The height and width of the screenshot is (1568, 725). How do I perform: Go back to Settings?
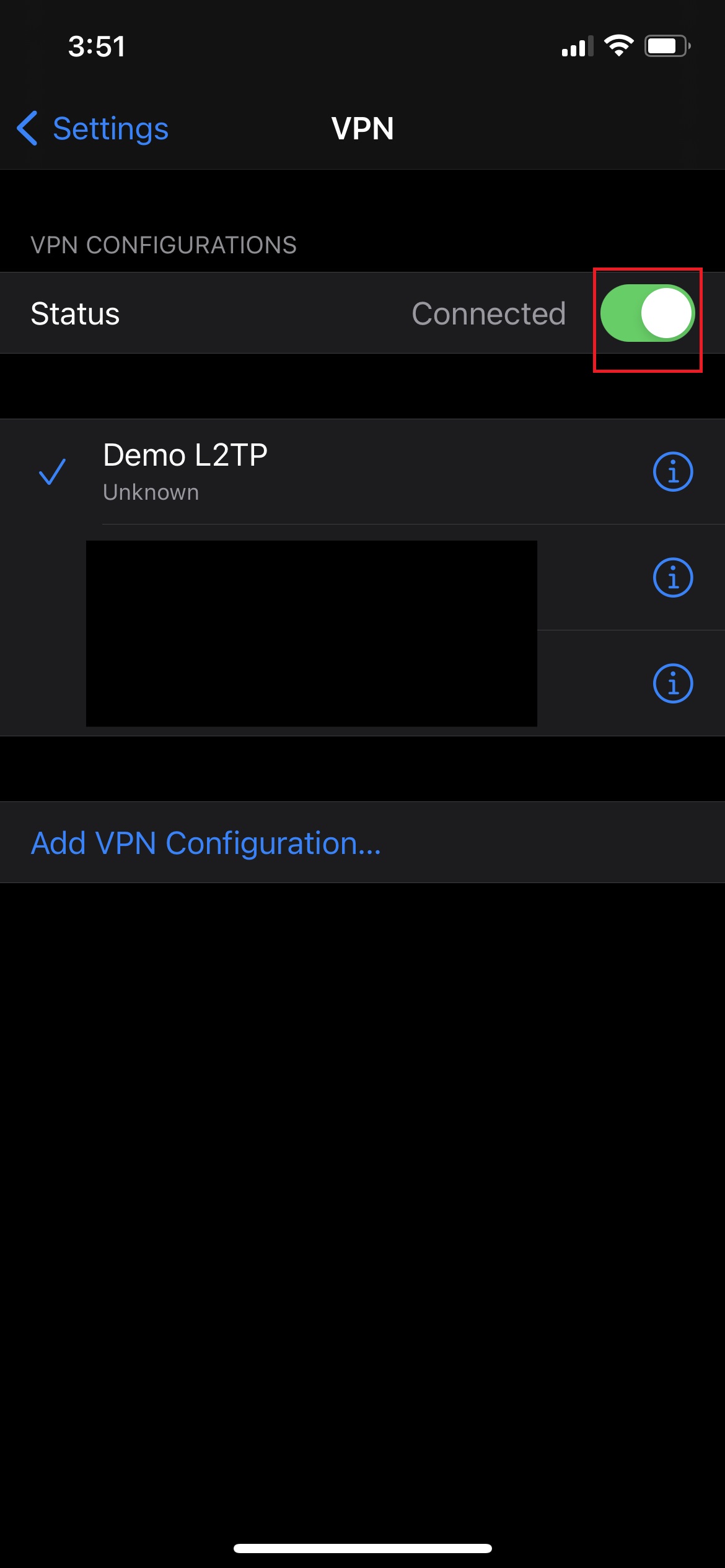click(x=93, y=129)
